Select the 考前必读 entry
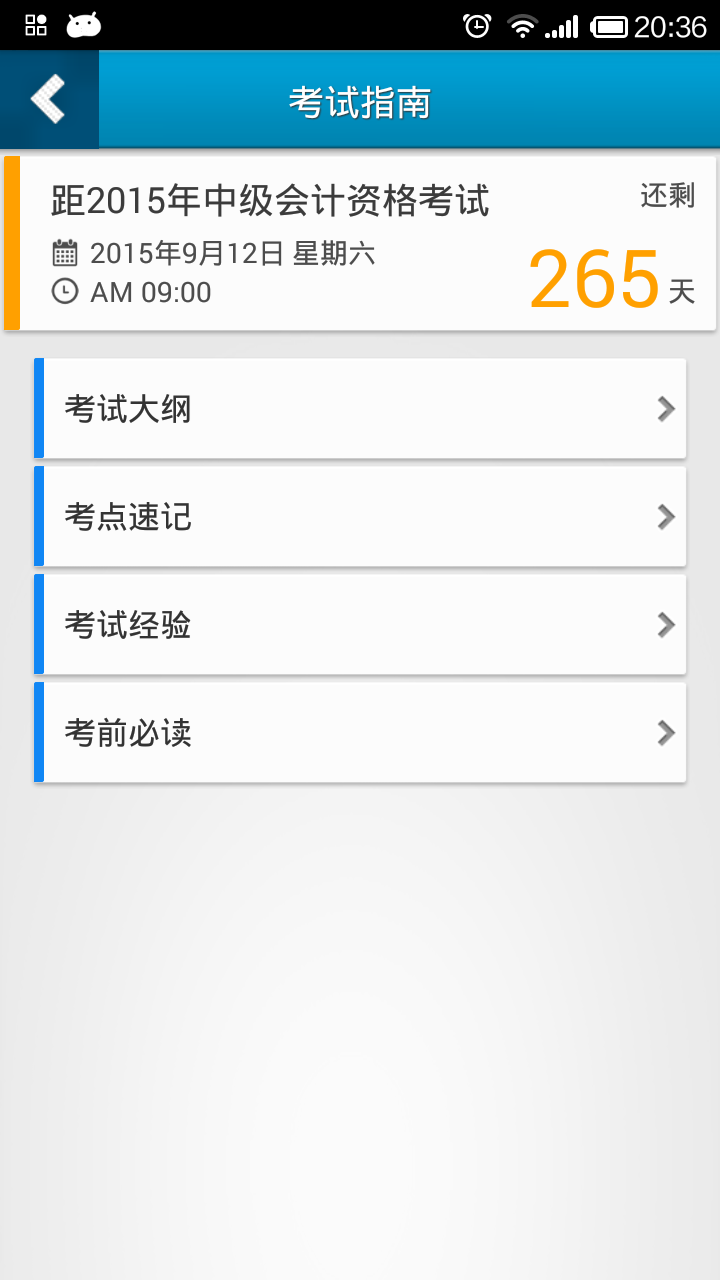720x1280 pixels. [360, 733]
